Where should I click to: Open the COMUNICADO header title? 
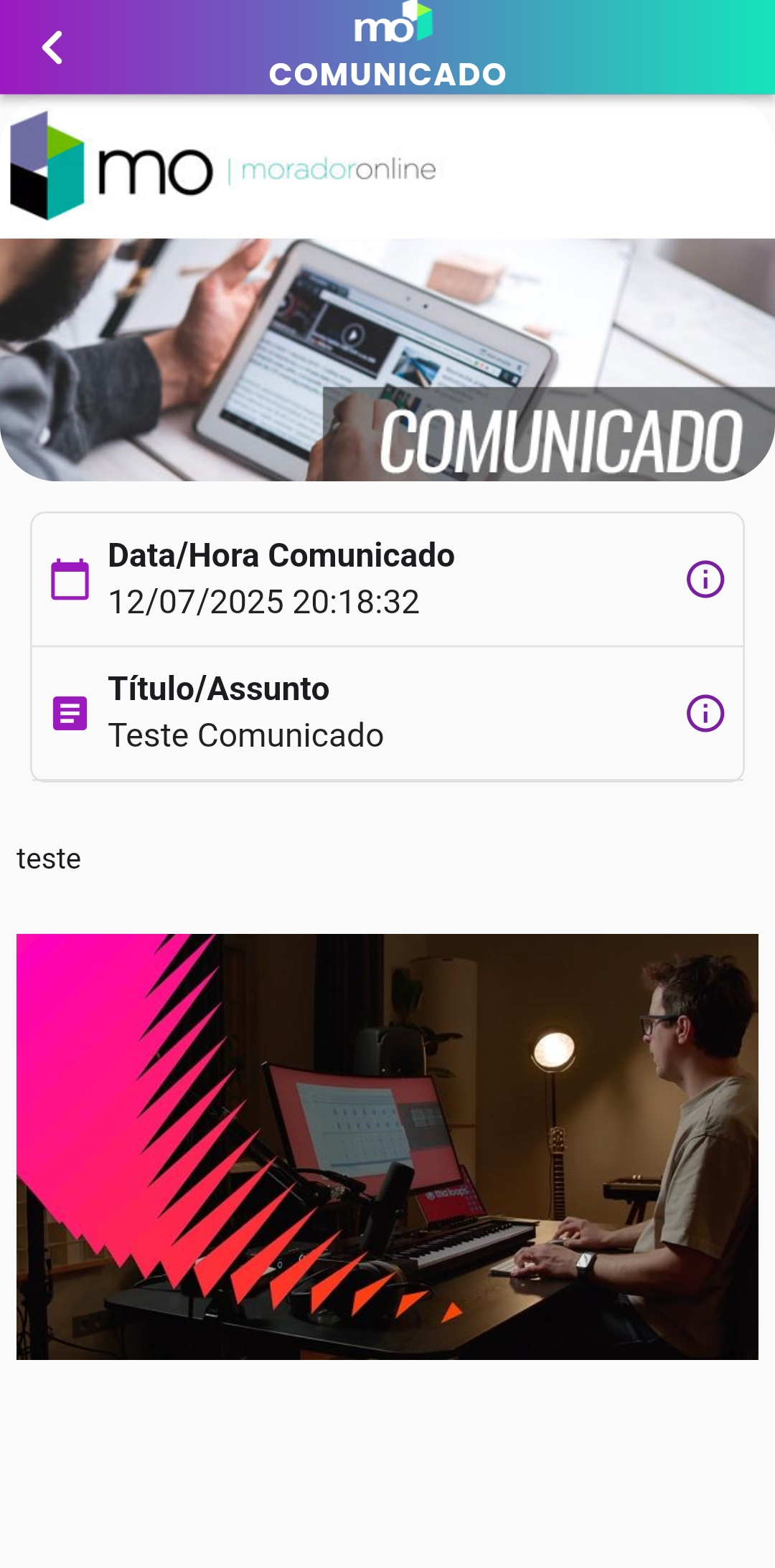click(387, 73)
